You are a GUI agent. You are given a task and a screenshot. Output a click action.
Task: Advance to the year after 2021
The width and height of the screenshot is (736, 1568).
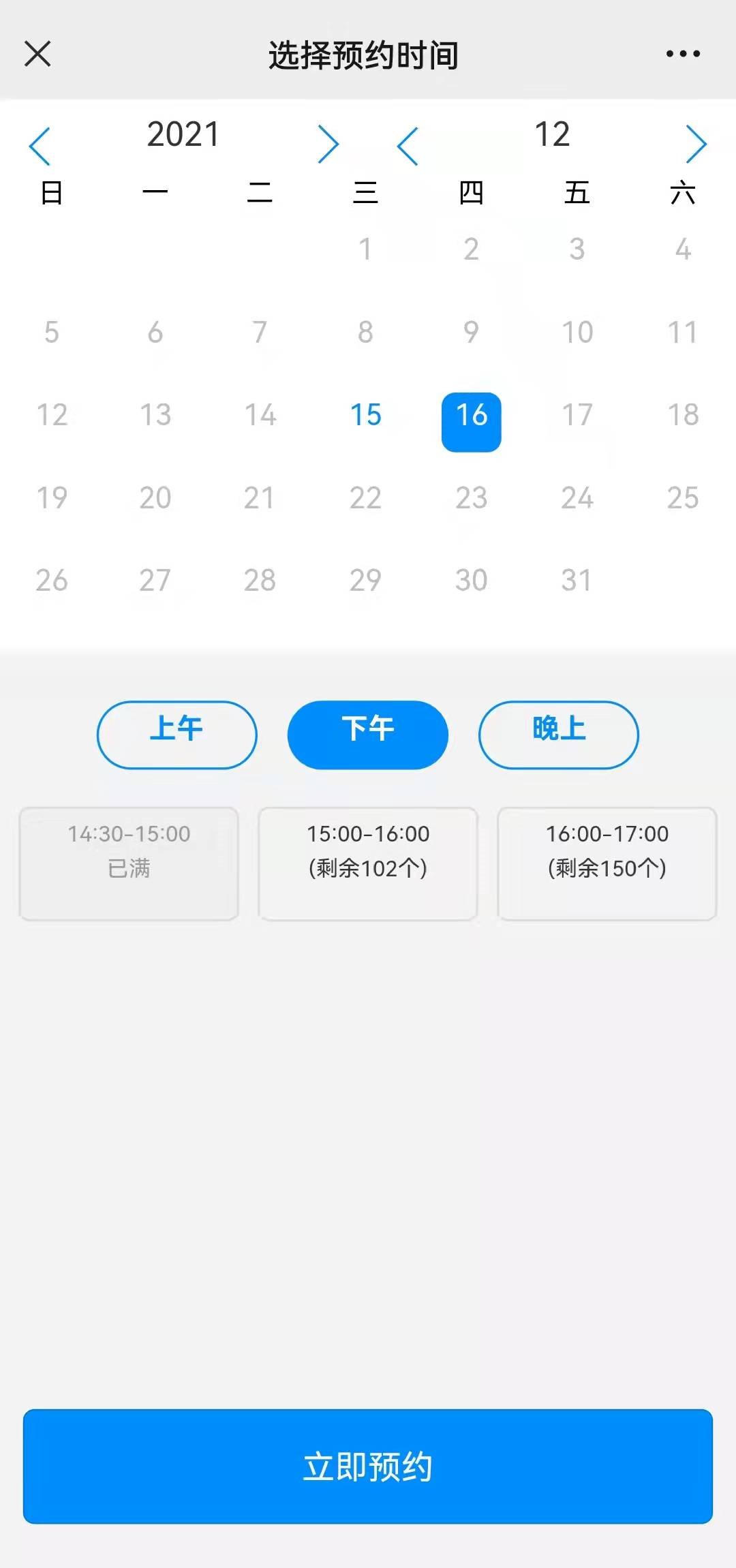pyautogui.click(x=328, y=144)
